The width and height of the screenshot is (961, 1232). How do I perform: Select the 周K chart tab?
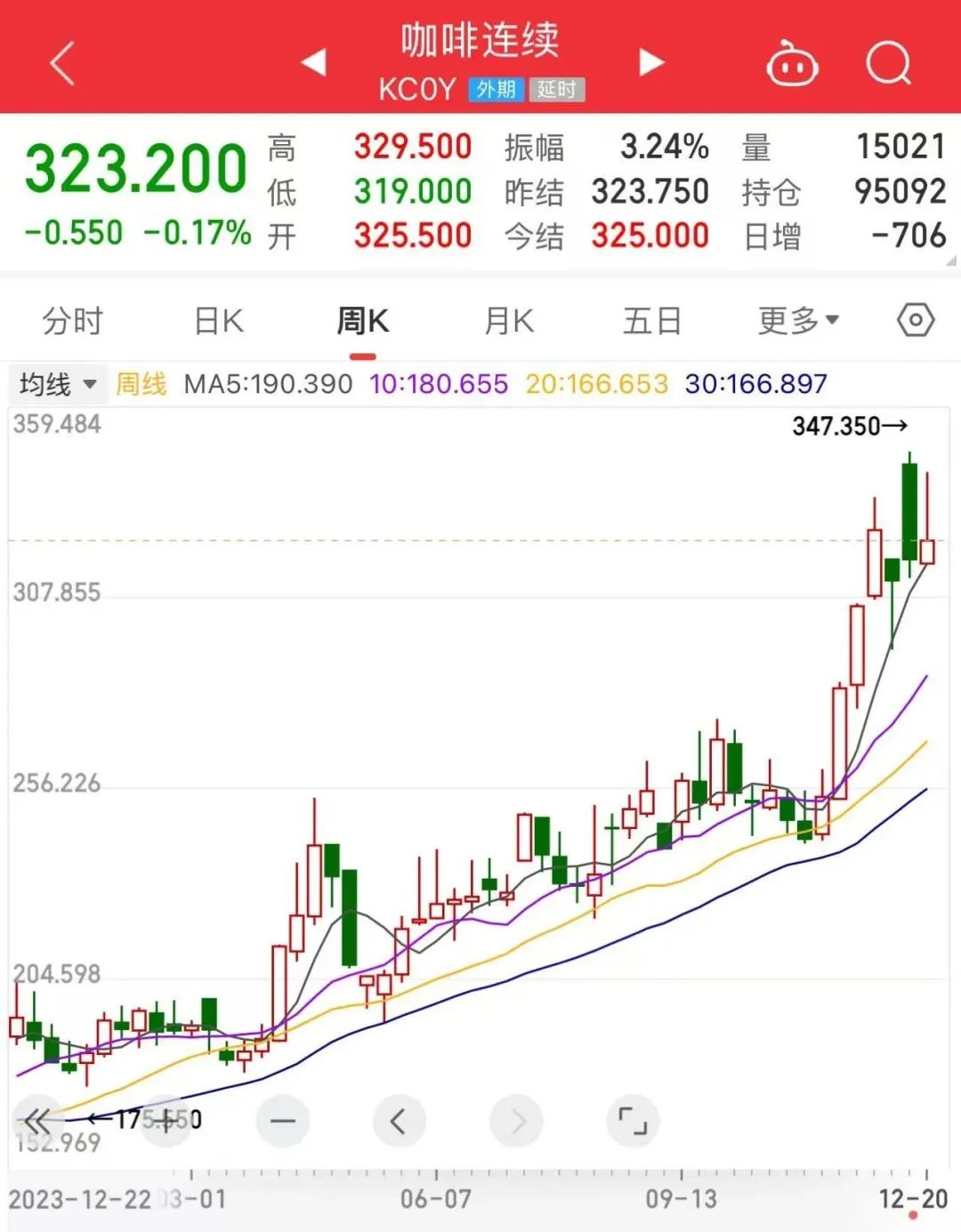(x=363, y=321)
